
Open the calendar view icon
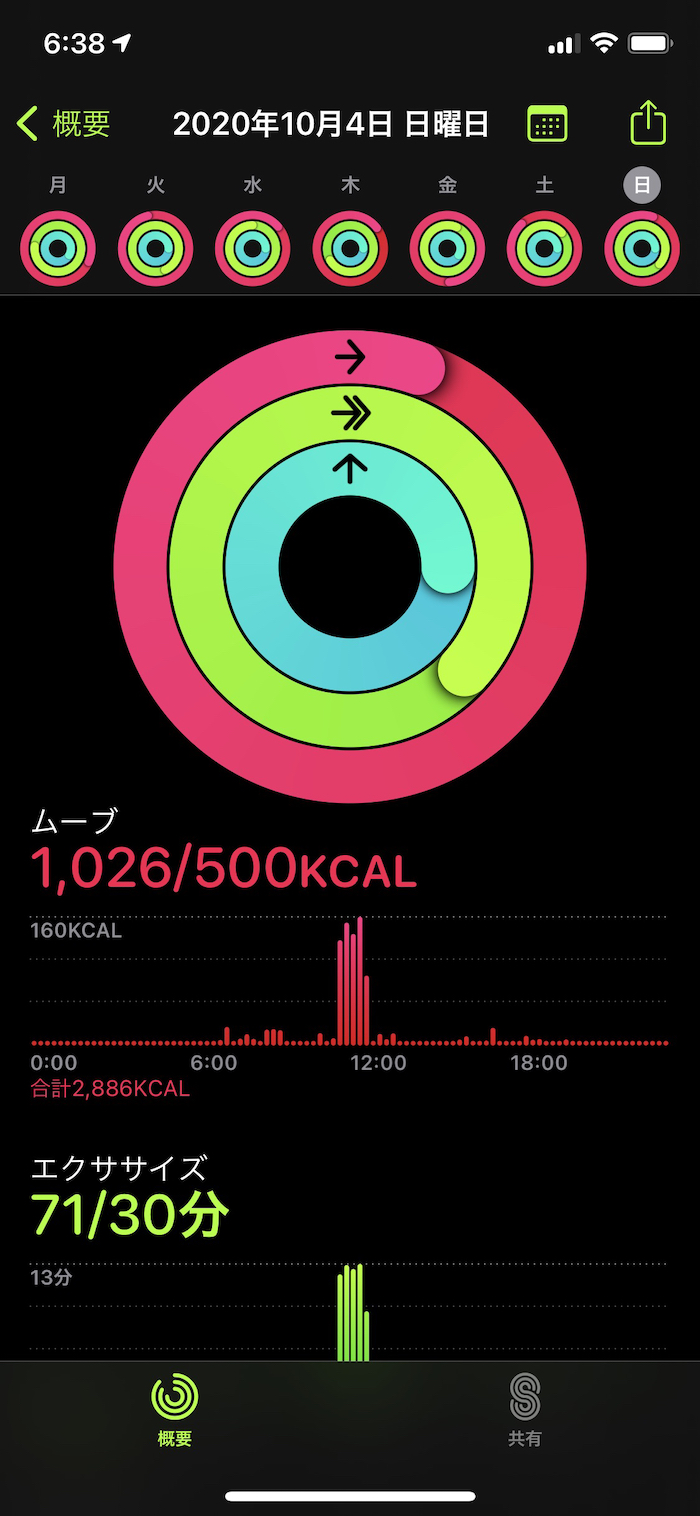(x=547, y=124)
